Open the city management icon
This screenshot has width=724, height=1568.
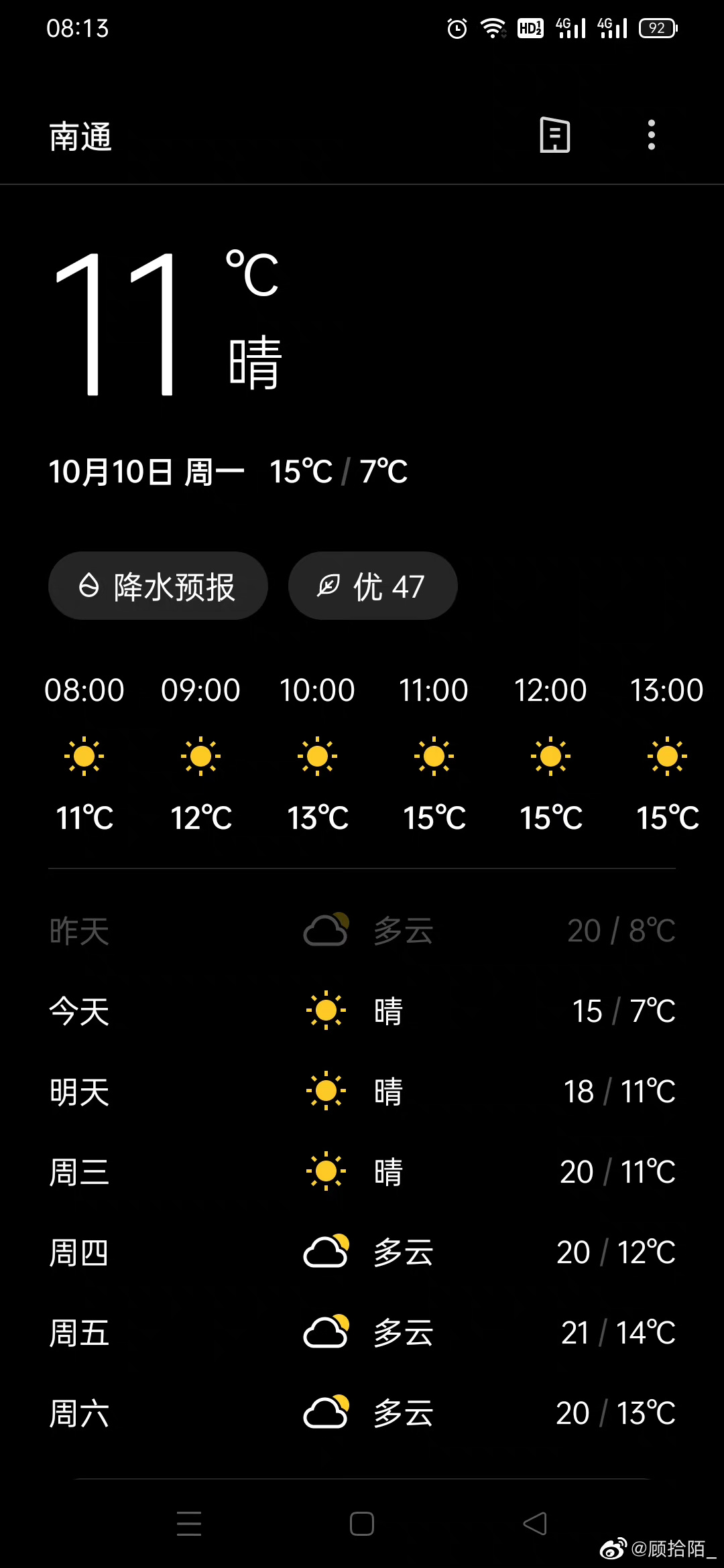[x=555, y=135]
